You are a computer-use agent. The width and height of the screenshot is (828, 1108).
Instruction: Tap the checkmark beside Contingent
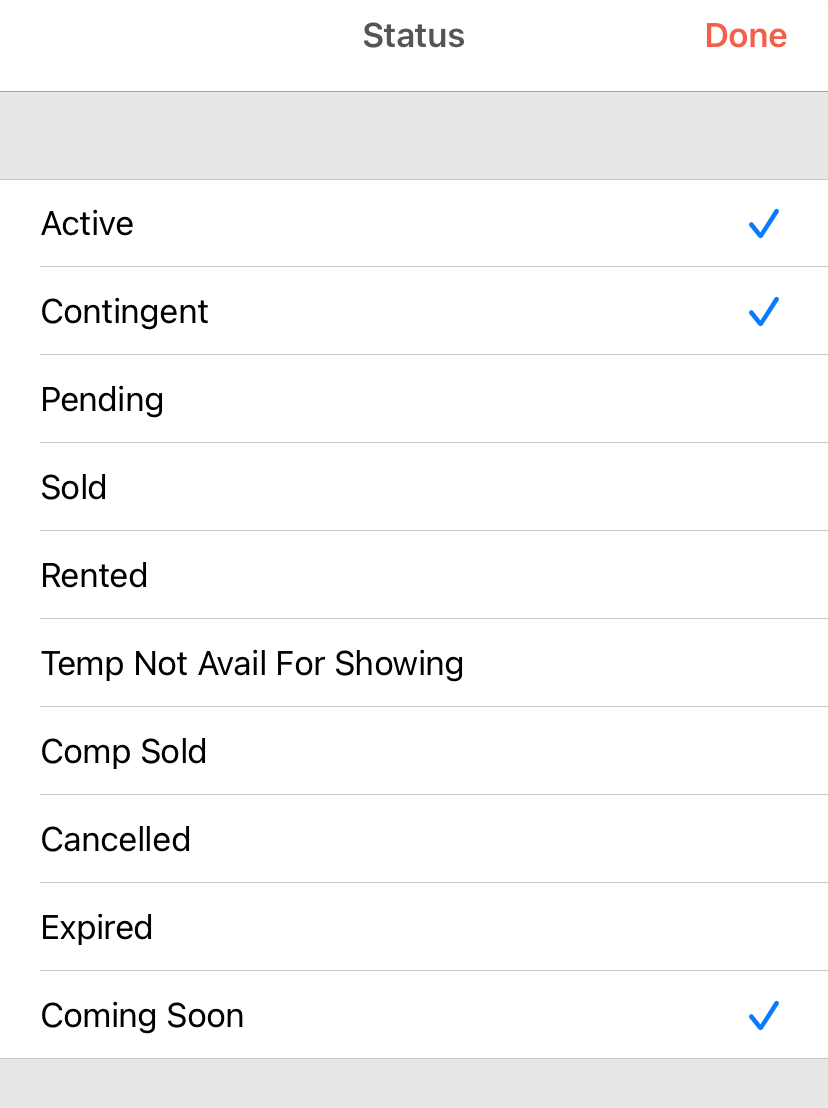click(763, 311)
